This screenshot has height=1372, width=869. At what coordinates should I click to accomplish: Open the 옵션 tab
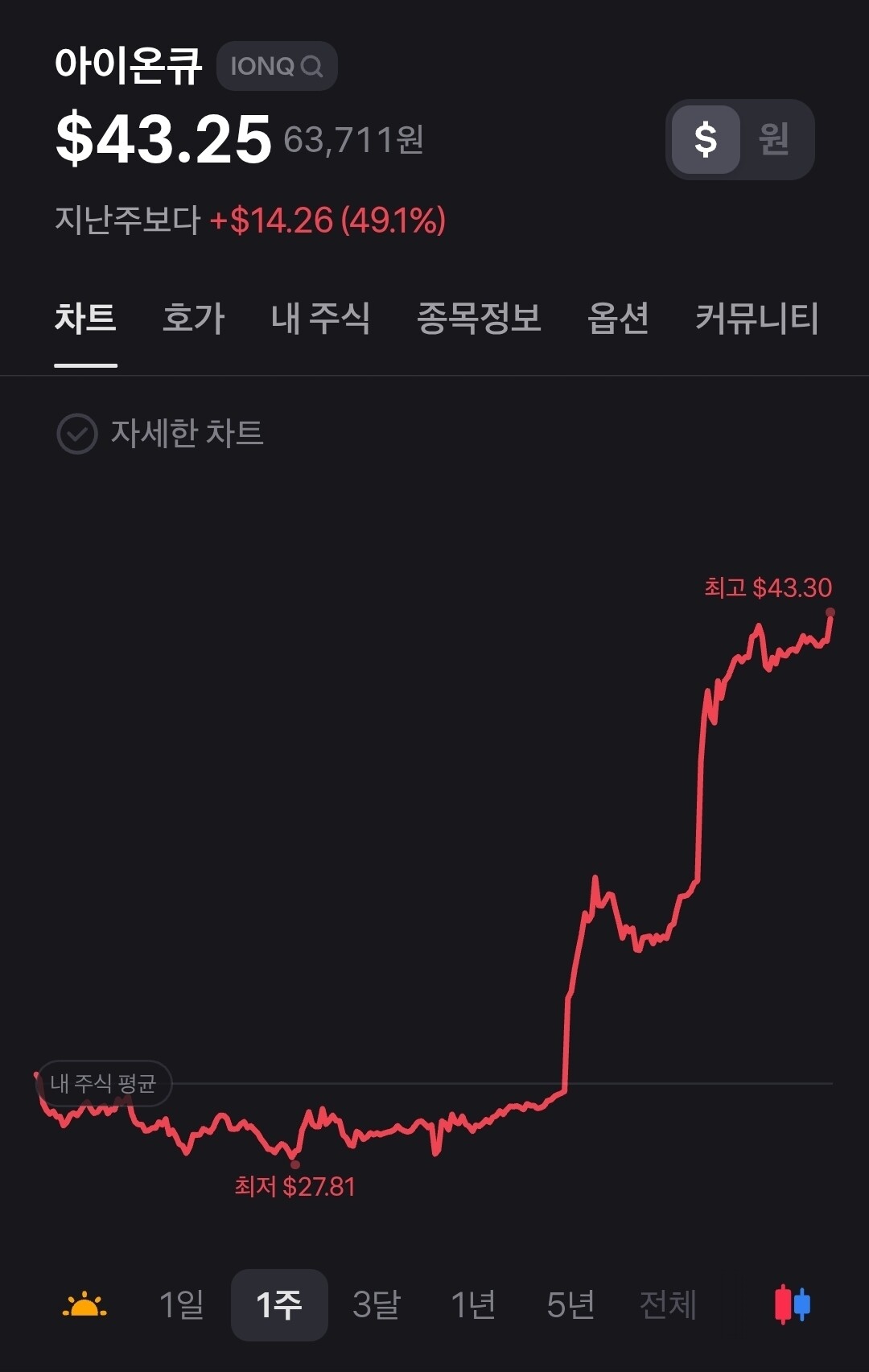tap(618, 318)
